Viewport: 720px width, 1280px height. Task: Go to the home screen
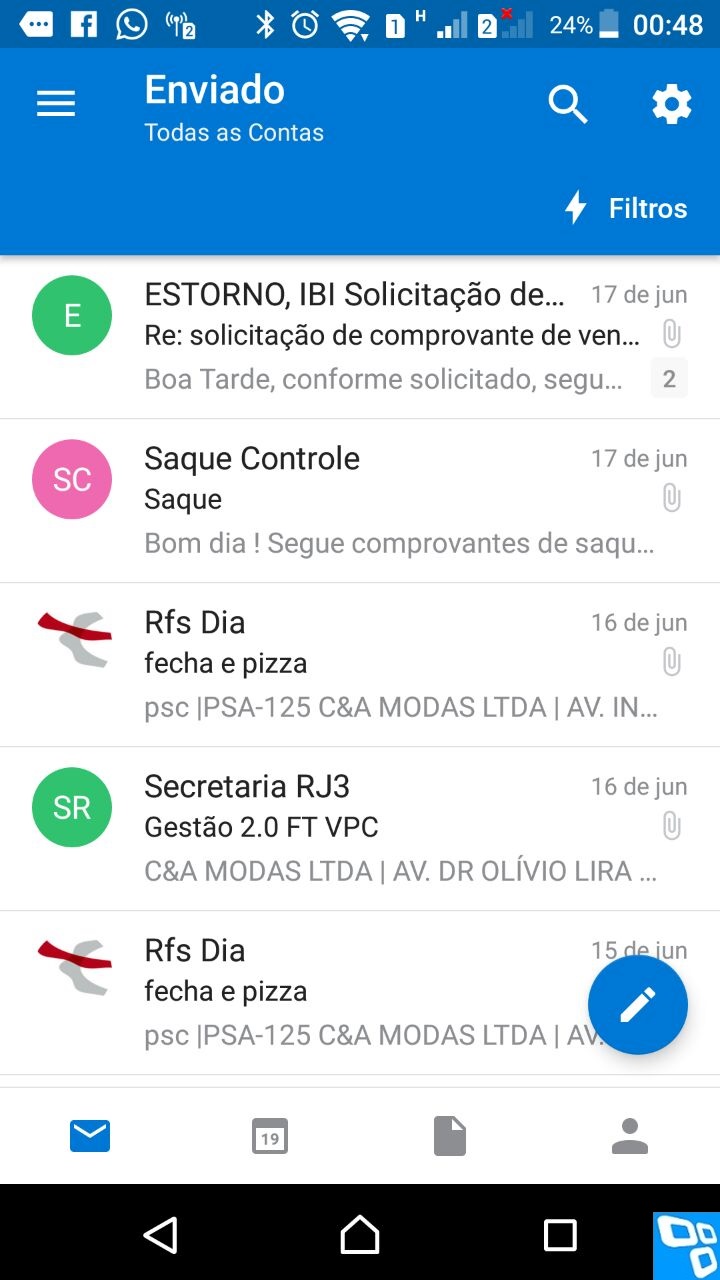click(360, 1235)
